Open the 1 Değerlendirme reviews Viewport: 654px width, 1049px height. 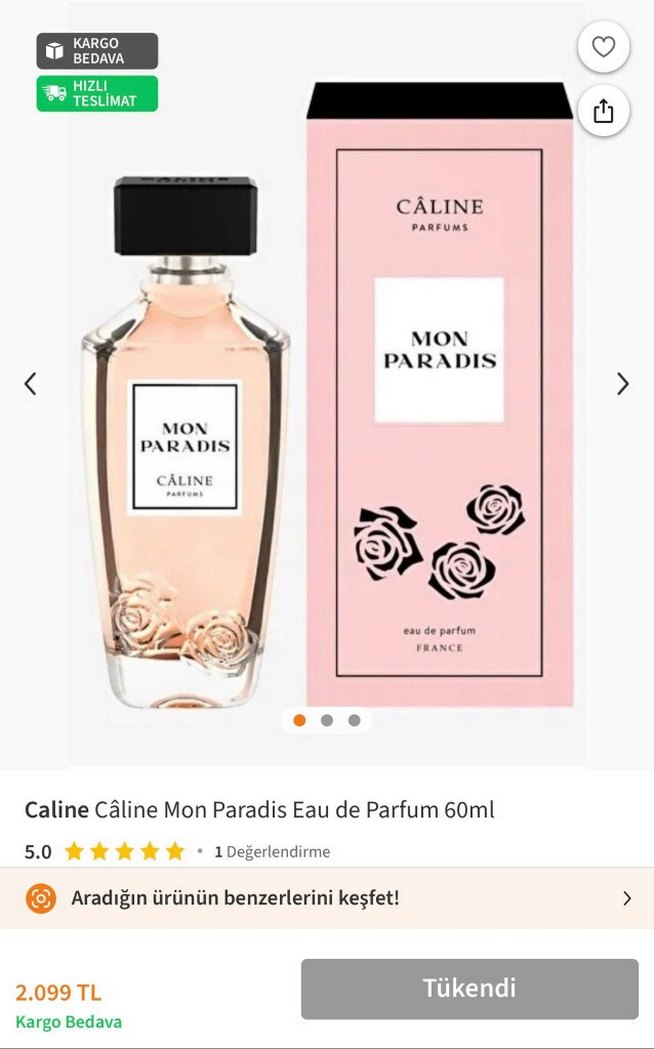pyautogui.click(x=272, y=852)
